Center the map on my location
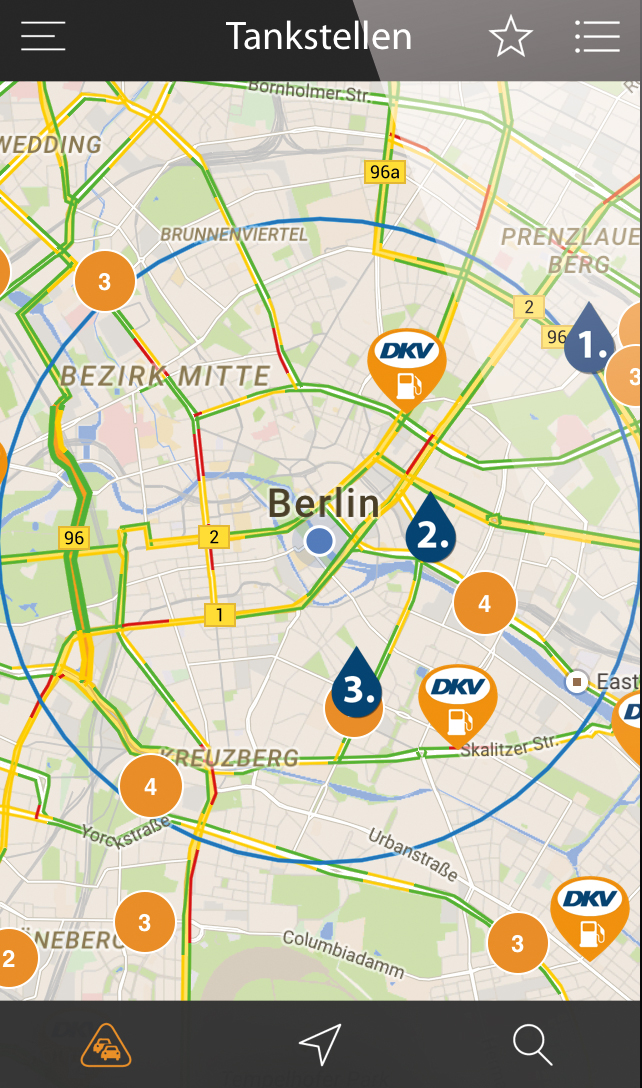This screenshot has height=1088, width=642. click(320, 1044)
